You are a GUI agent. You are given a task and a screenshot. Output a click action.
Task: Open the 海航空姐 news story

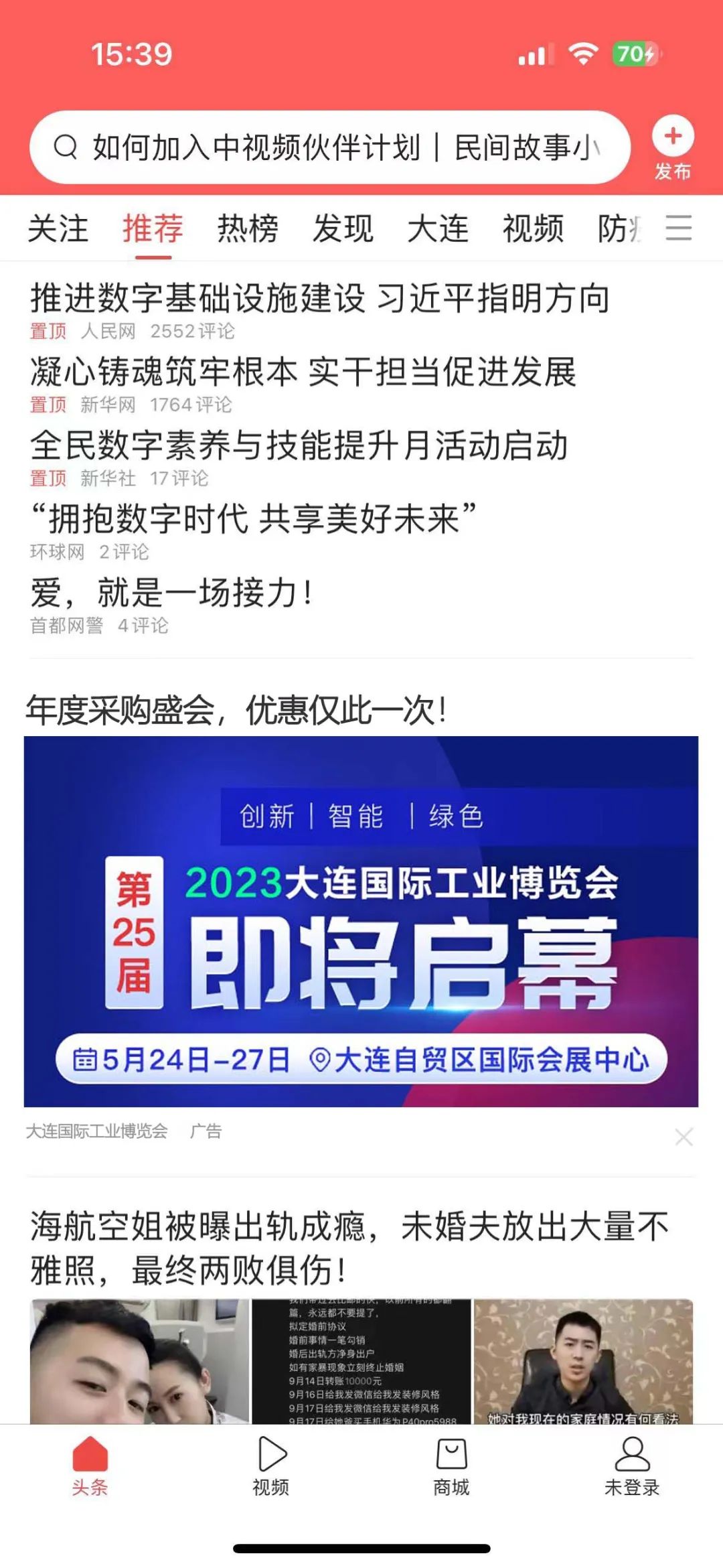coord(349,1249)
